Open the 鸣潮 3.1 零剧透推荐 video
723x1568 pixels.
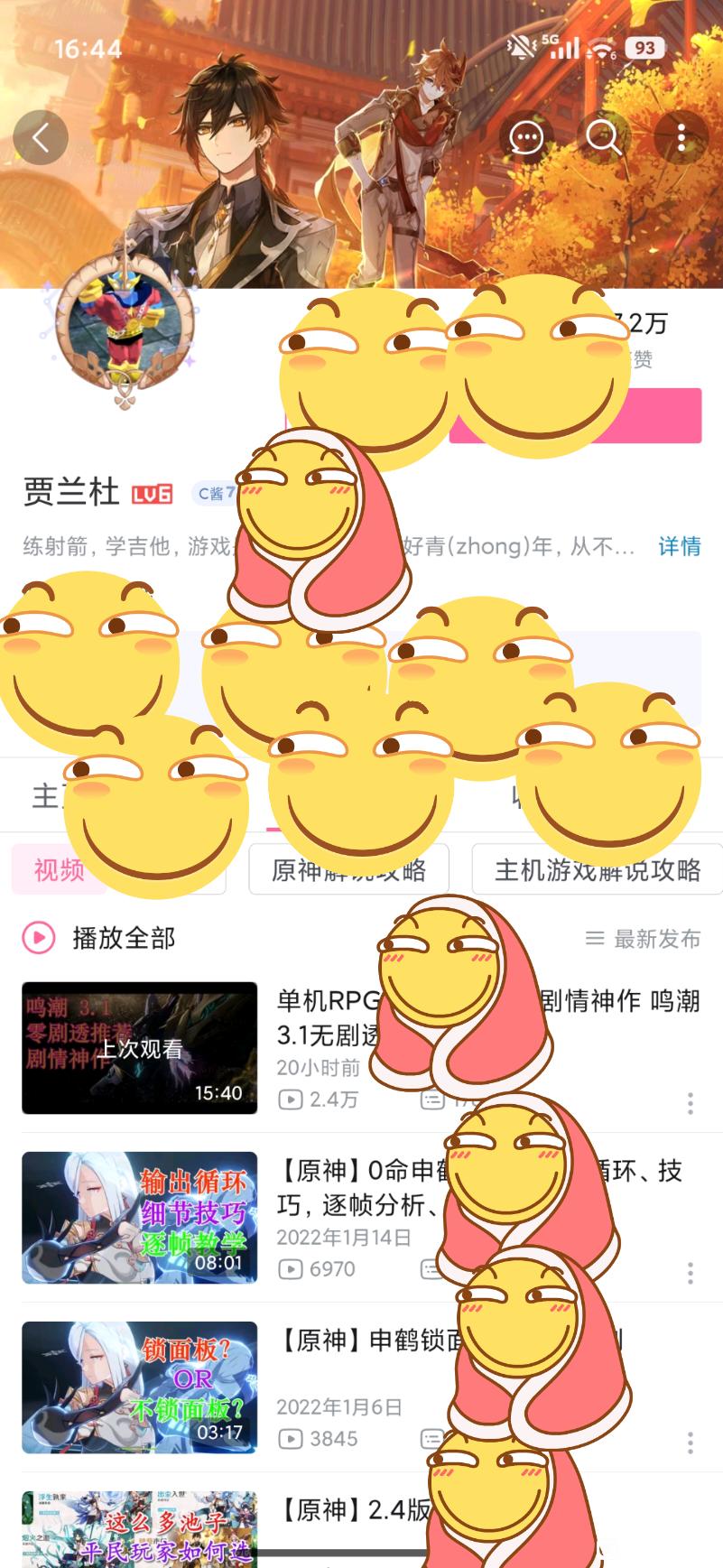click(x=140, y=1048)
